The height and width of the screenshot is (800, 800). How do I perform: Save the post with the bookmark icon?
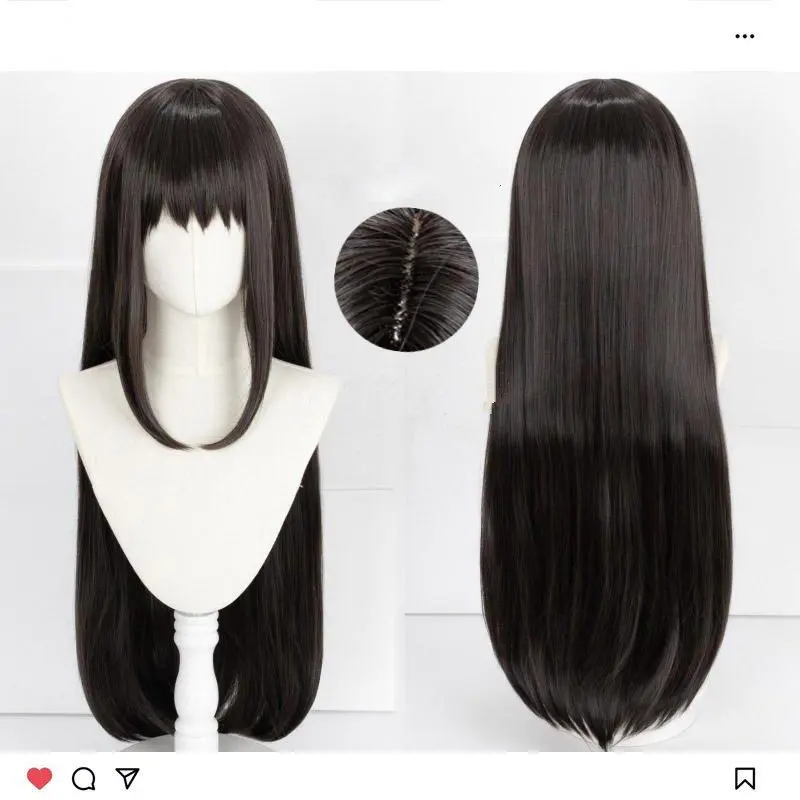click(745, 777)
